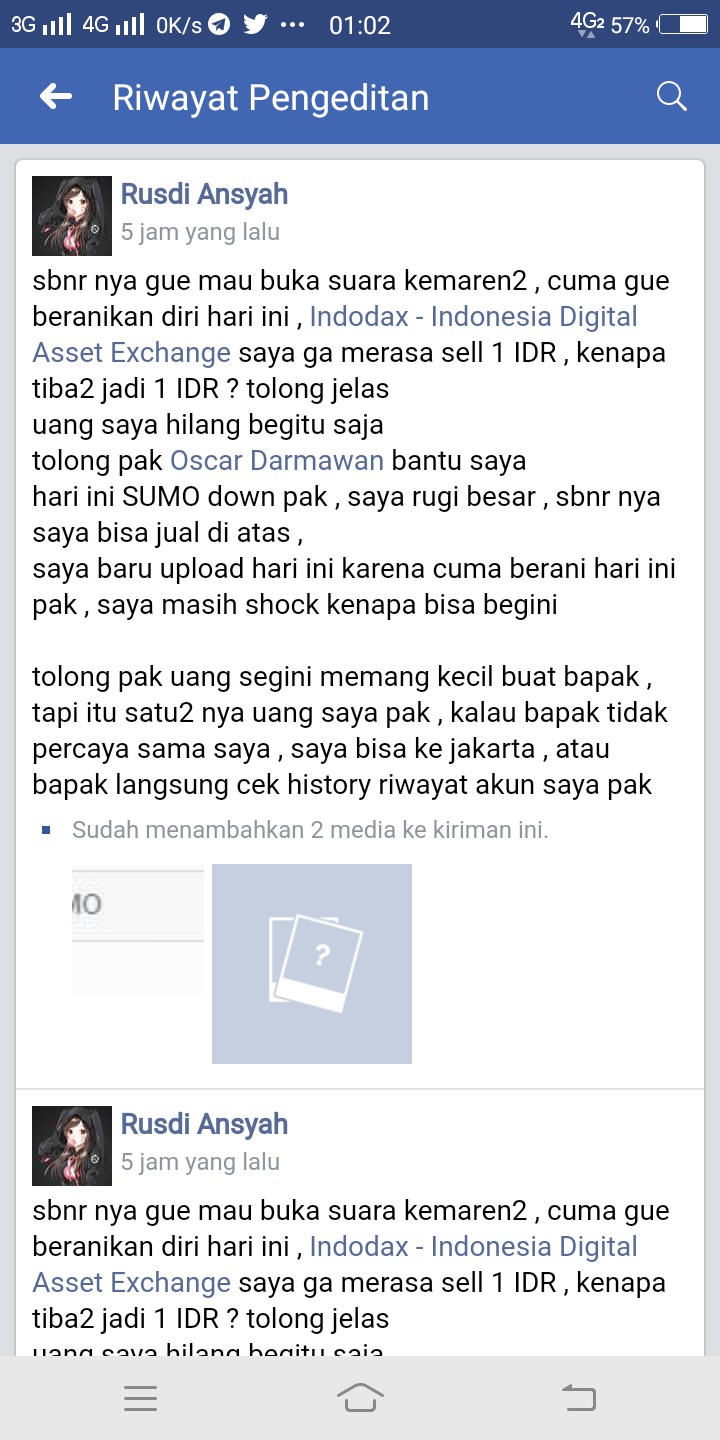Open Rusdi Ansyah's profile in the first post
The image size is (720, 1440).
[204, 194]
